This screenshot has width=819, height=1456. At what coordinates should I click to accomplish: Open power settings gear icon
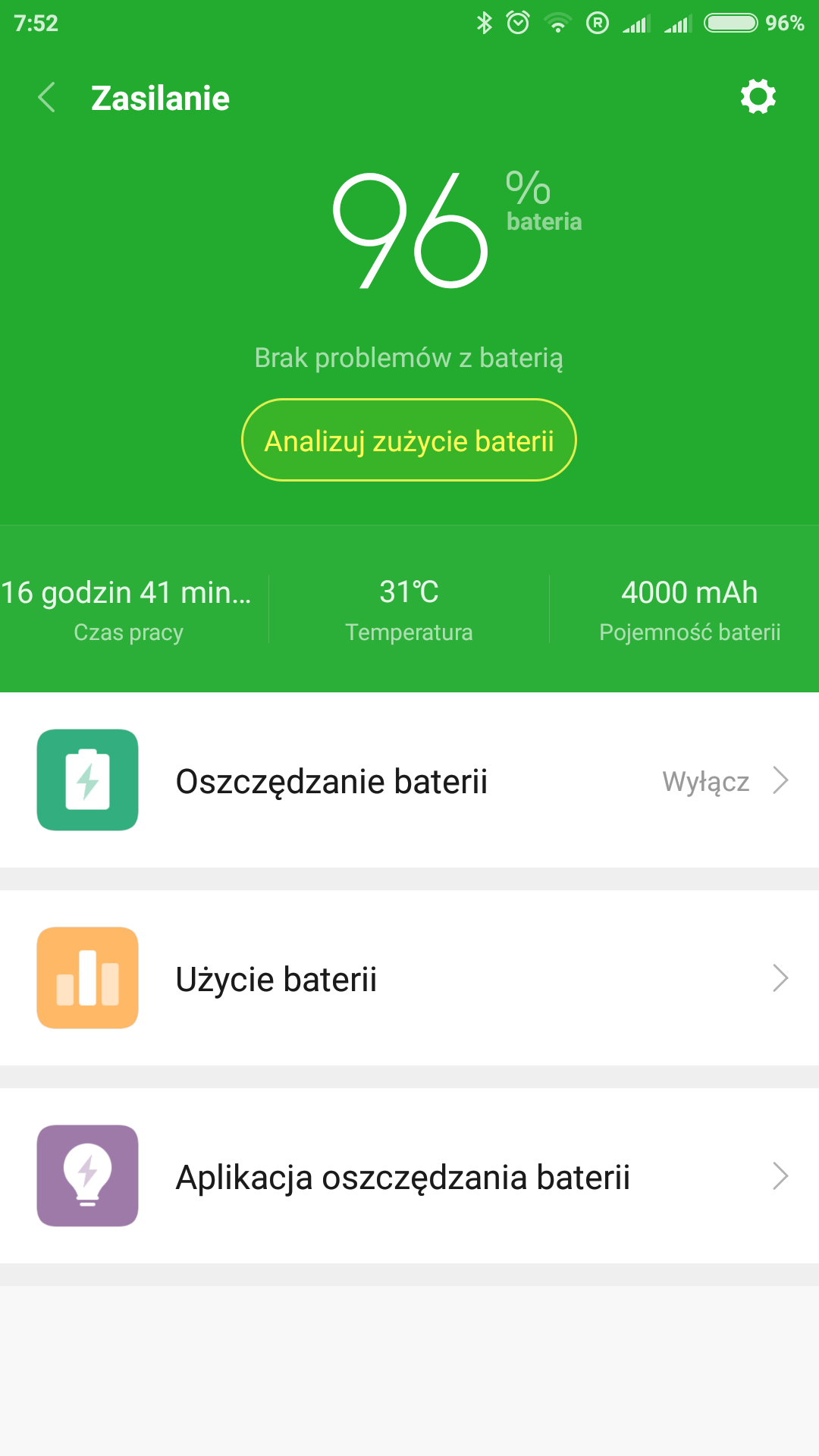point(758,97)
